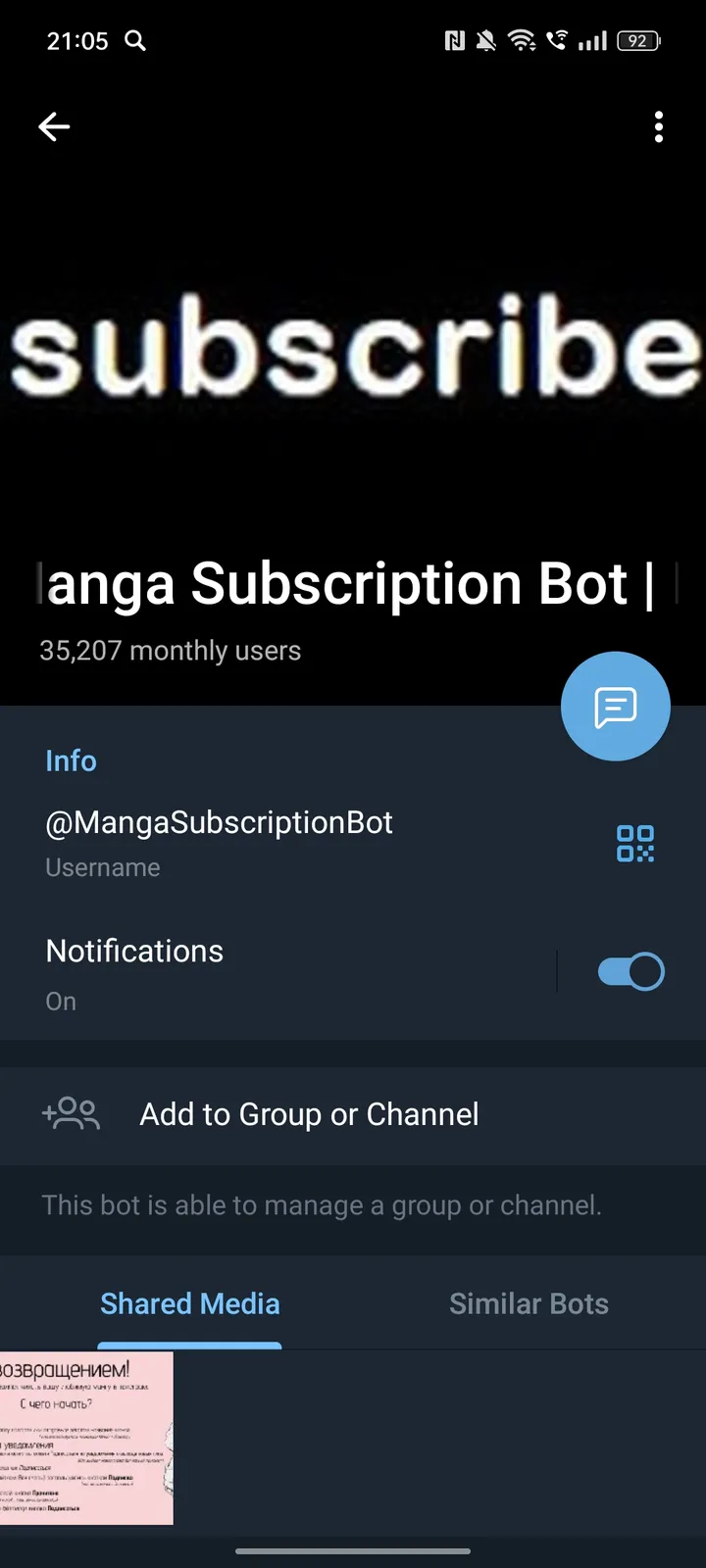Image resolution: width=706 pixels, height=1568 pixels.
Task: Open the chat with the bot via message icon
Action: coord(615,706)
